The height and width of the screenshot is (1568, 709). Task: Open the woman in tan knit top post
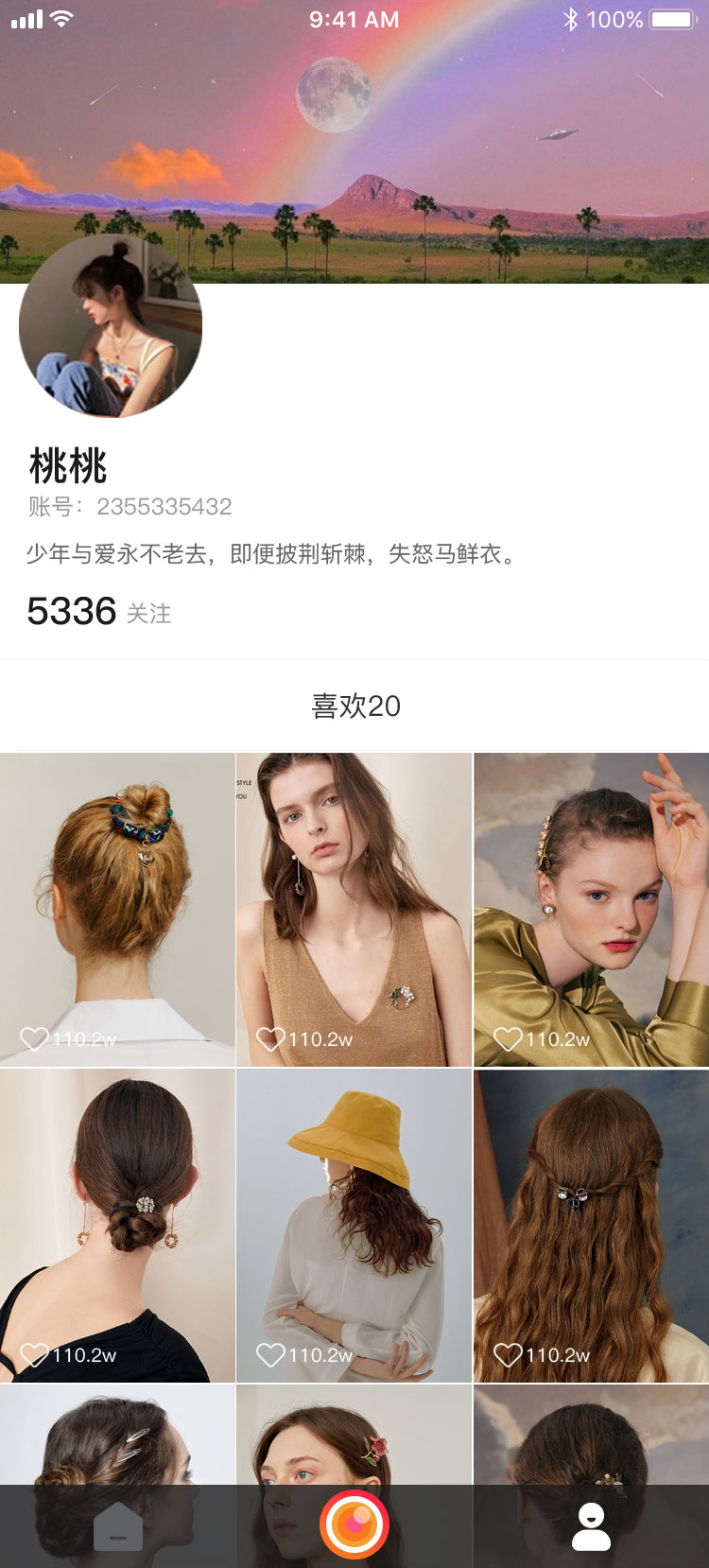pyautogui.click(x=354, y=909)
